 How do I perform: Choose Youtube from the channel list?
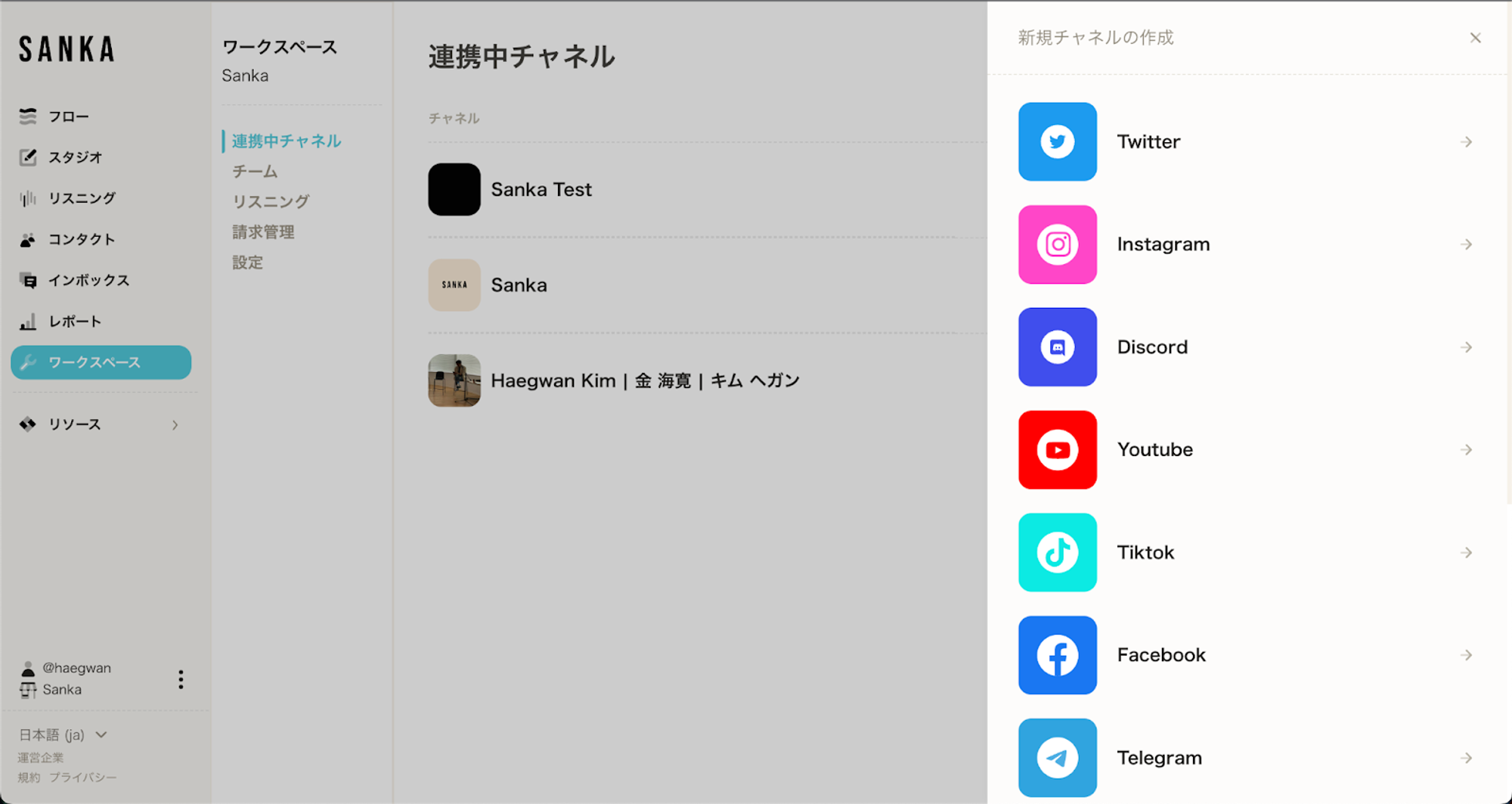pos(1246,450)
